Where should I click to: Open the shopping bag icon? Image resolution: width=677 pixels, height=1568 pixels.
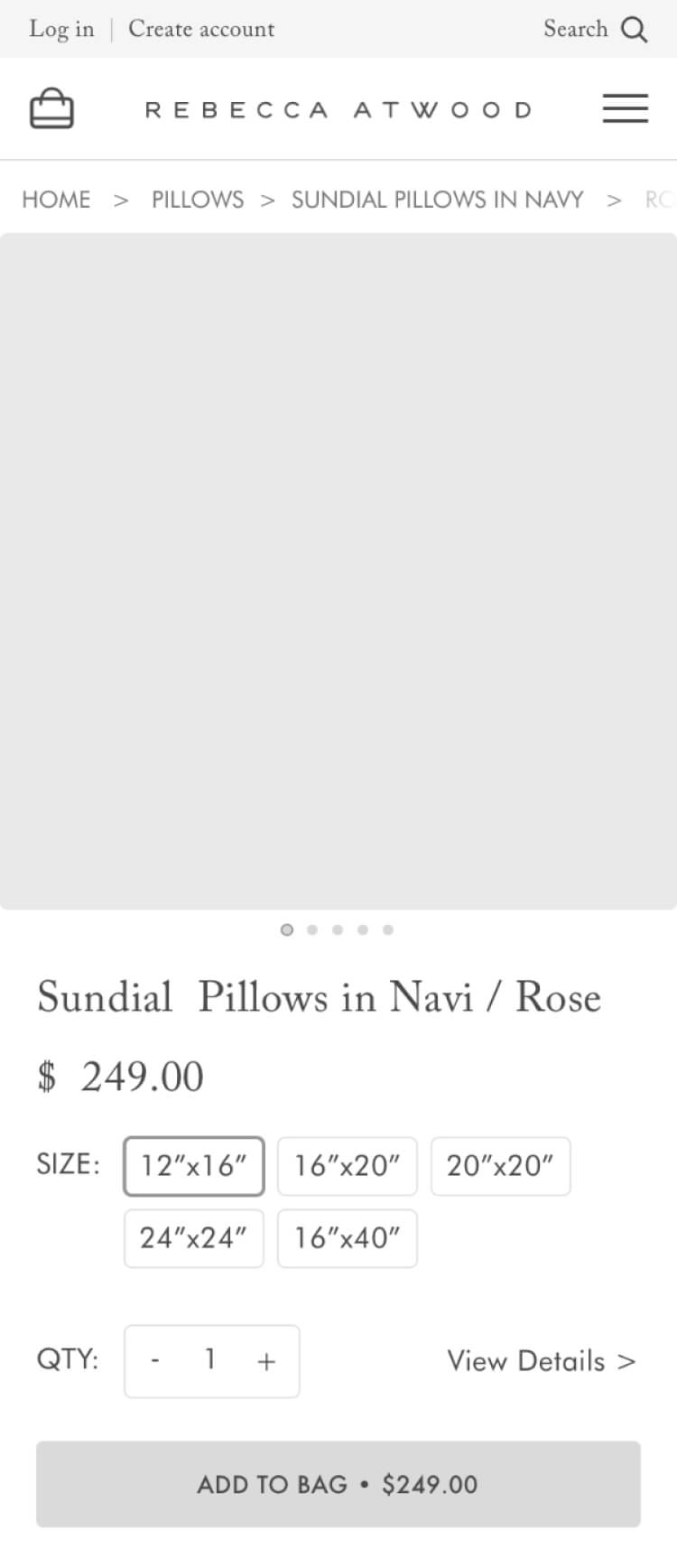pos(51,109)
